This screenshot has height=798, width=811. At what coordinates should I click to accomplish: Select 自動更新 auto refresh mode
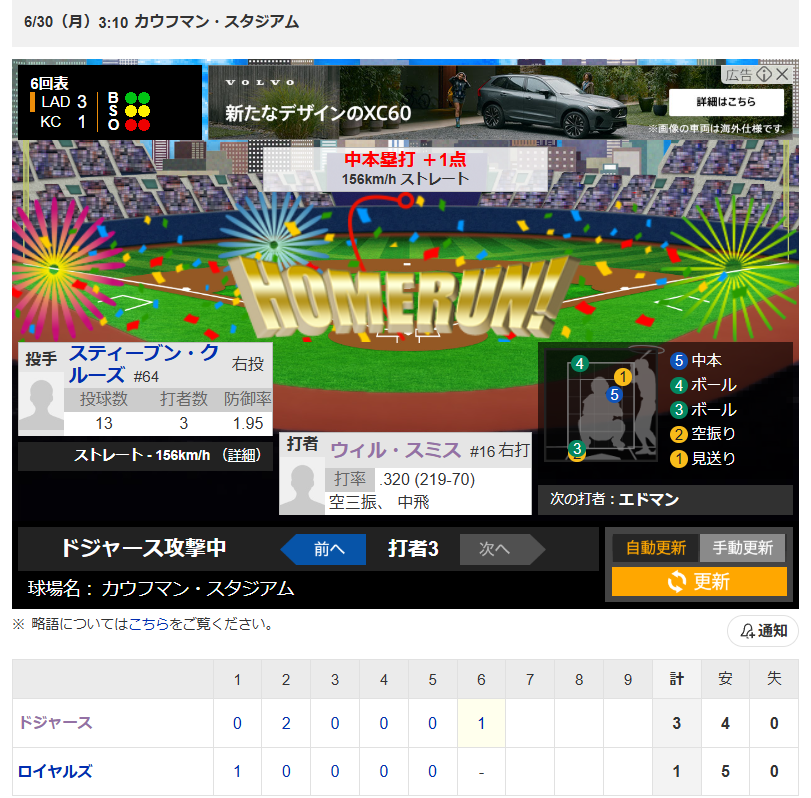click(655, 548)
